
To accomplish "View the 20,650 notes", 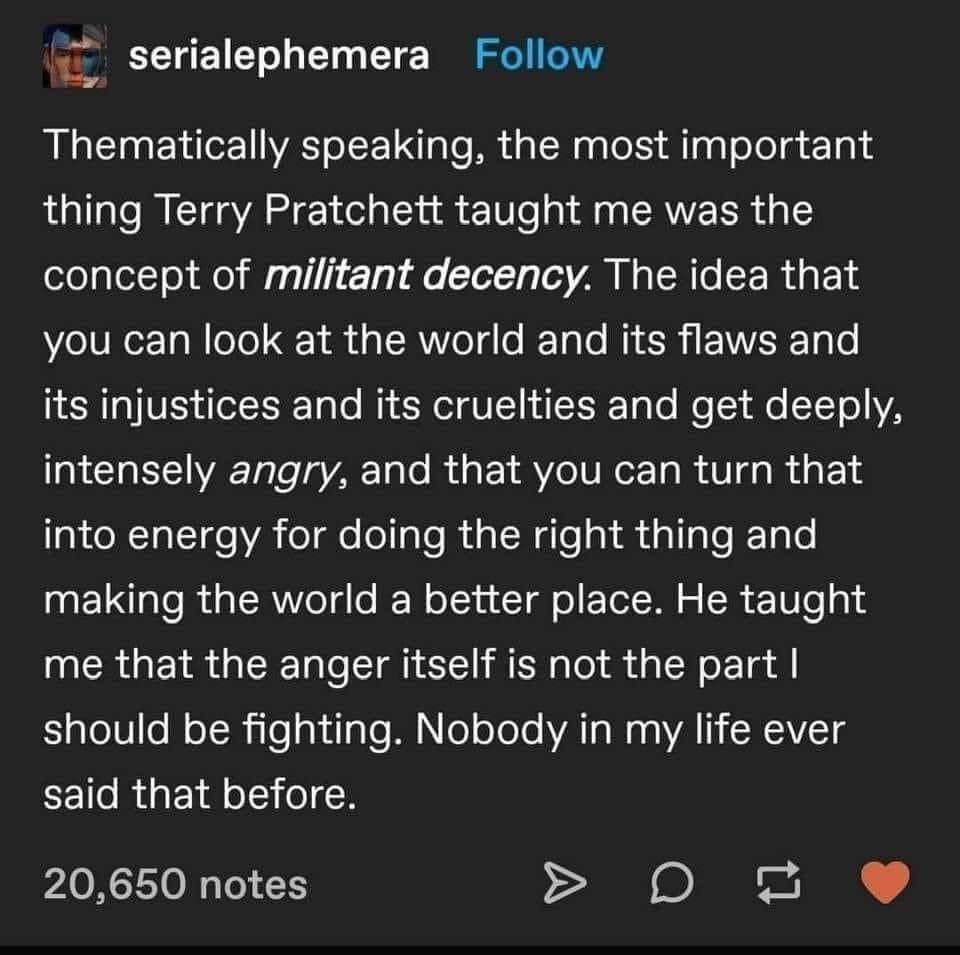I will tap(175, 883).
